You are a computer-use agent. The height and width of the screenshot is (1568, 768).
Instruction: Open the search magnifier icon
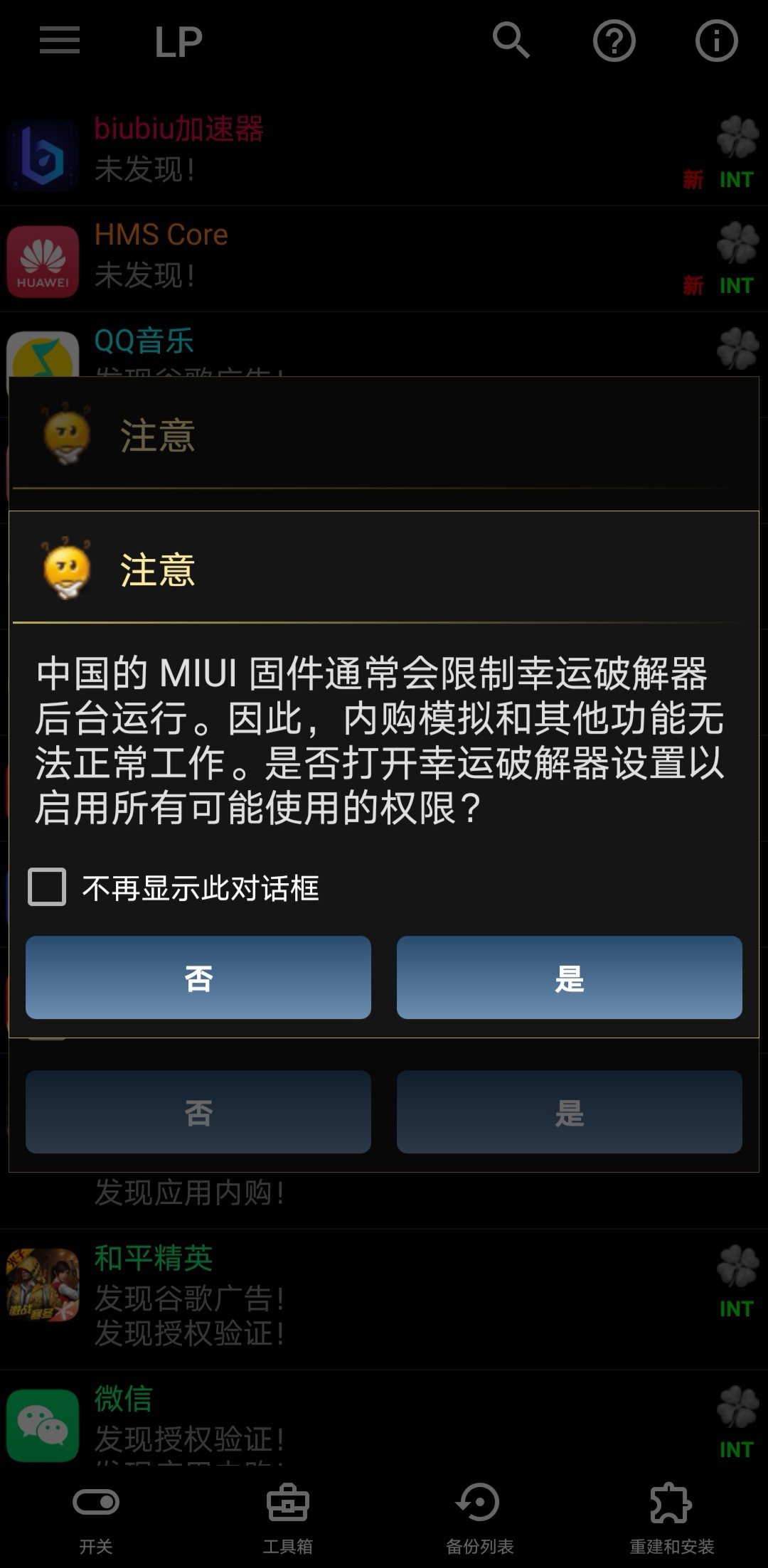point(511,41)
